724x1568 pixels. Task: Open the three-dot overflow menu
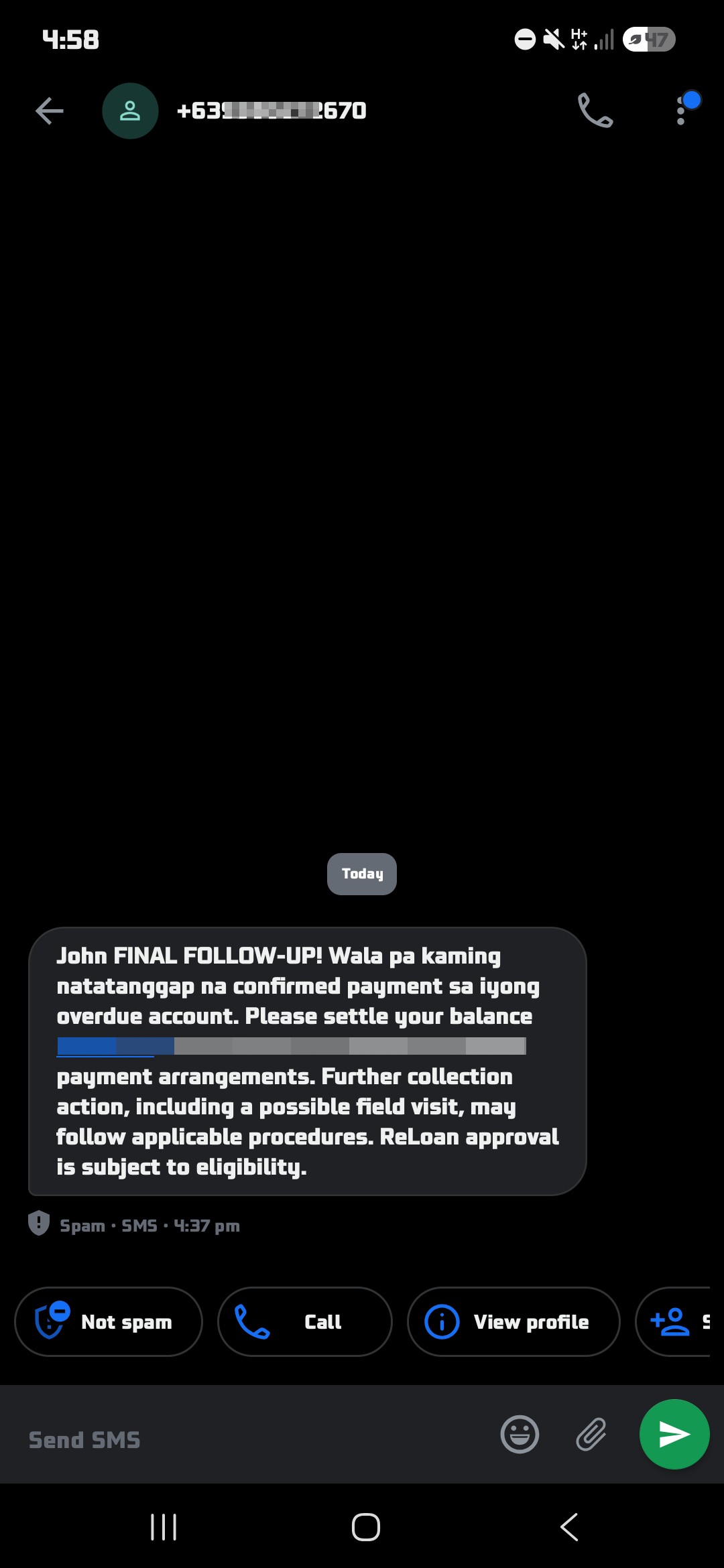[x=681, y=111]
